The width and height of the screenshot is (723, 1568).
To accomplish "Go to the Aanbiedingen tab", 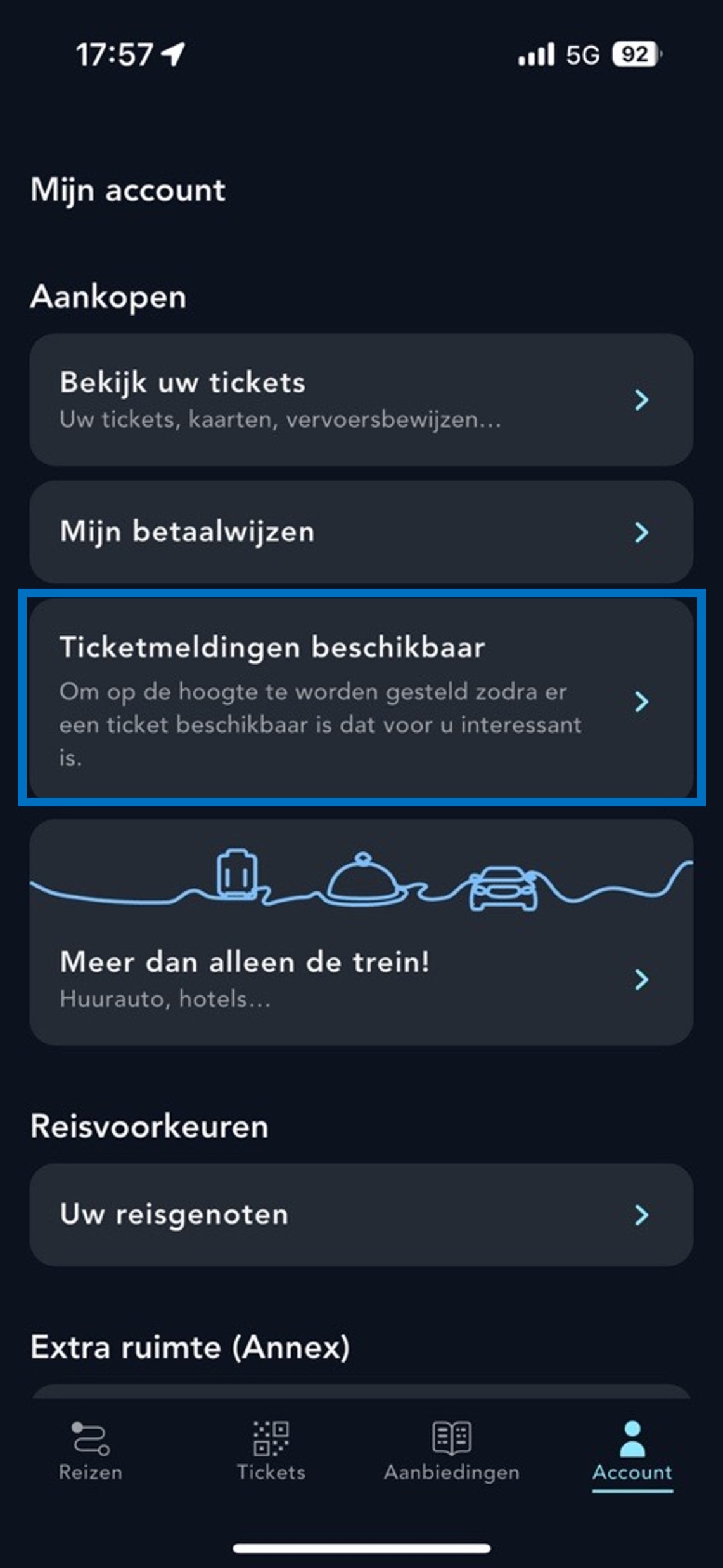I will [451, 1451].
